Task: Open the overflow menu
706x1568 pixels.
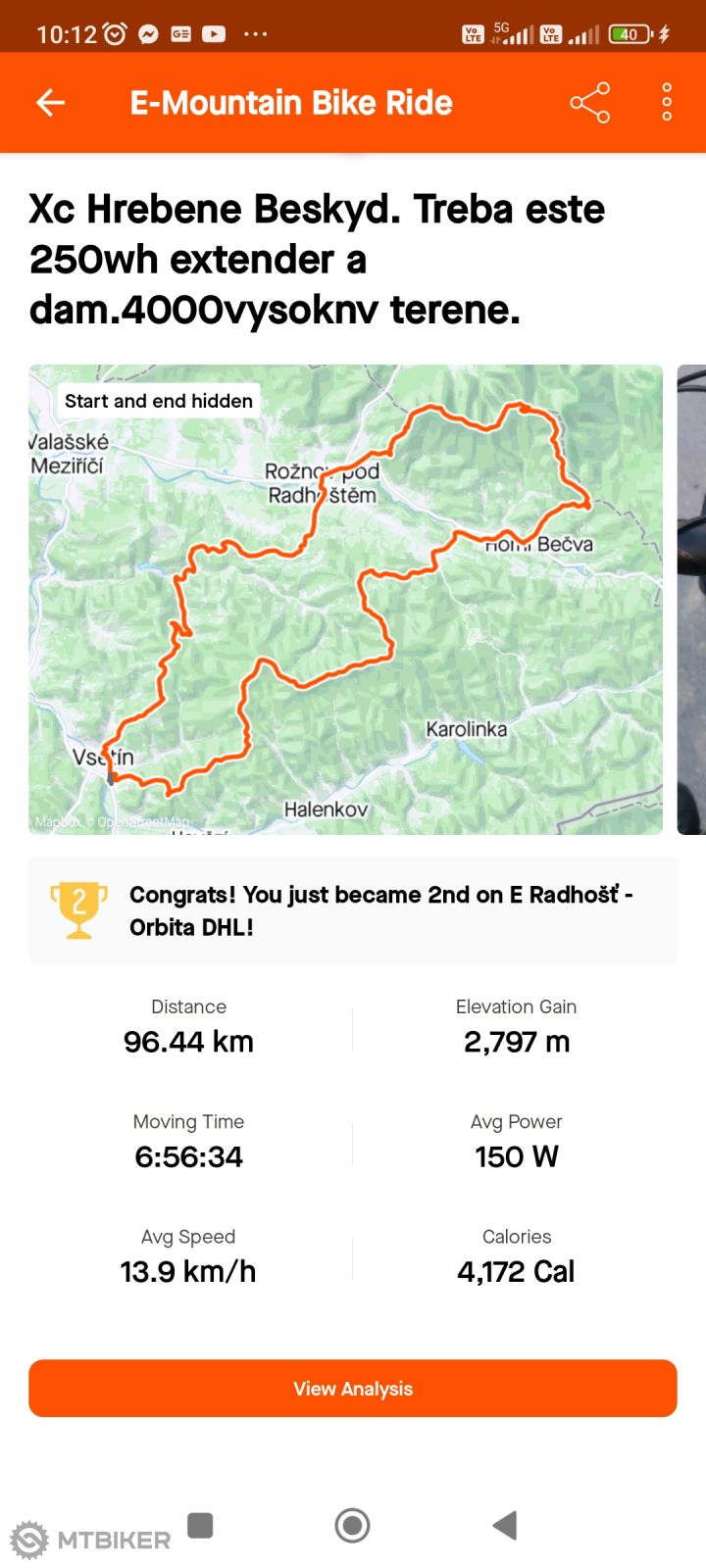Action: click(x=667, y=102)
